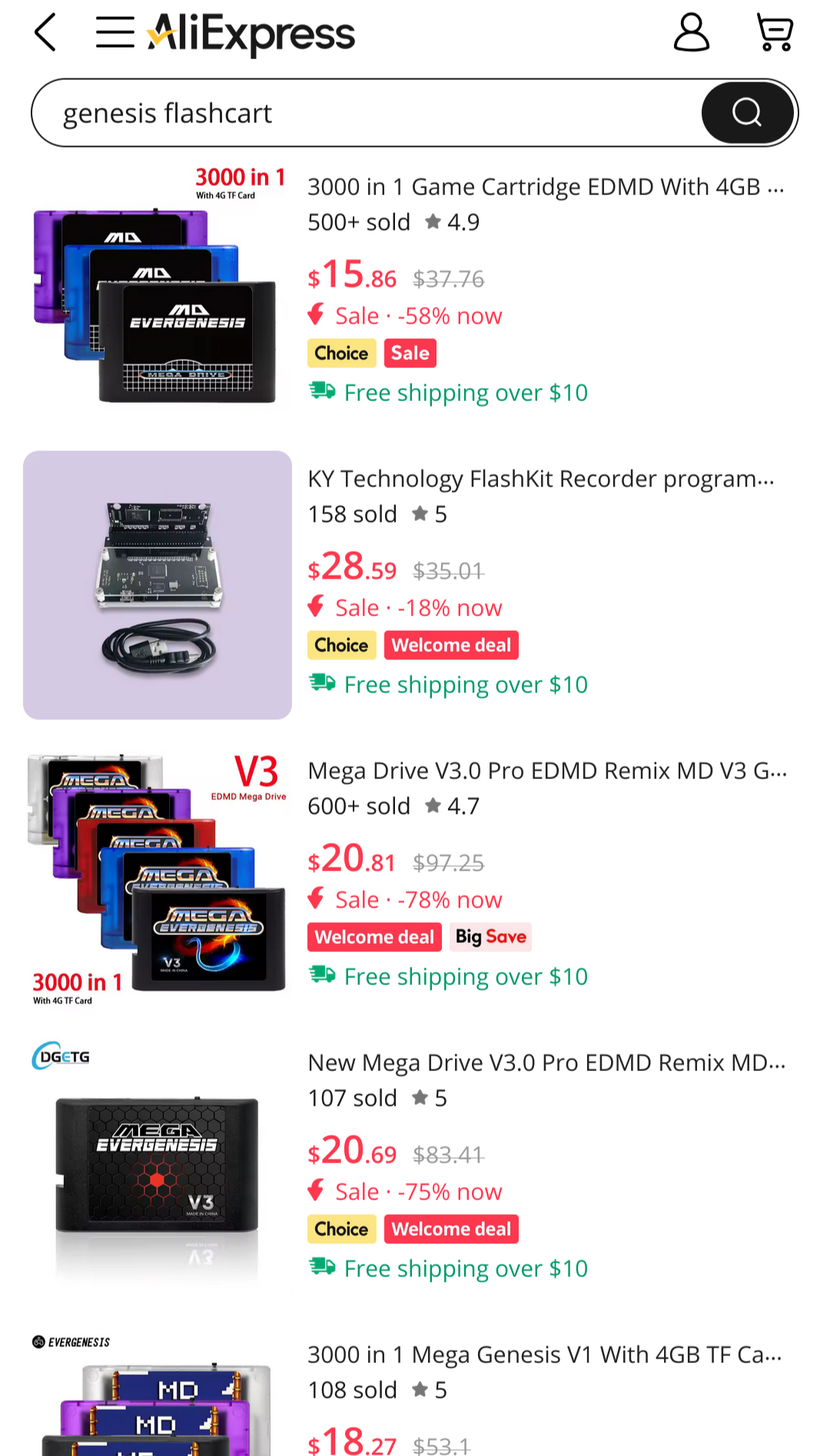The image size is (830, 1456).
Task: Open New Mega Drive V3.0 Pro listing
Action: [x=546, y=1063]
